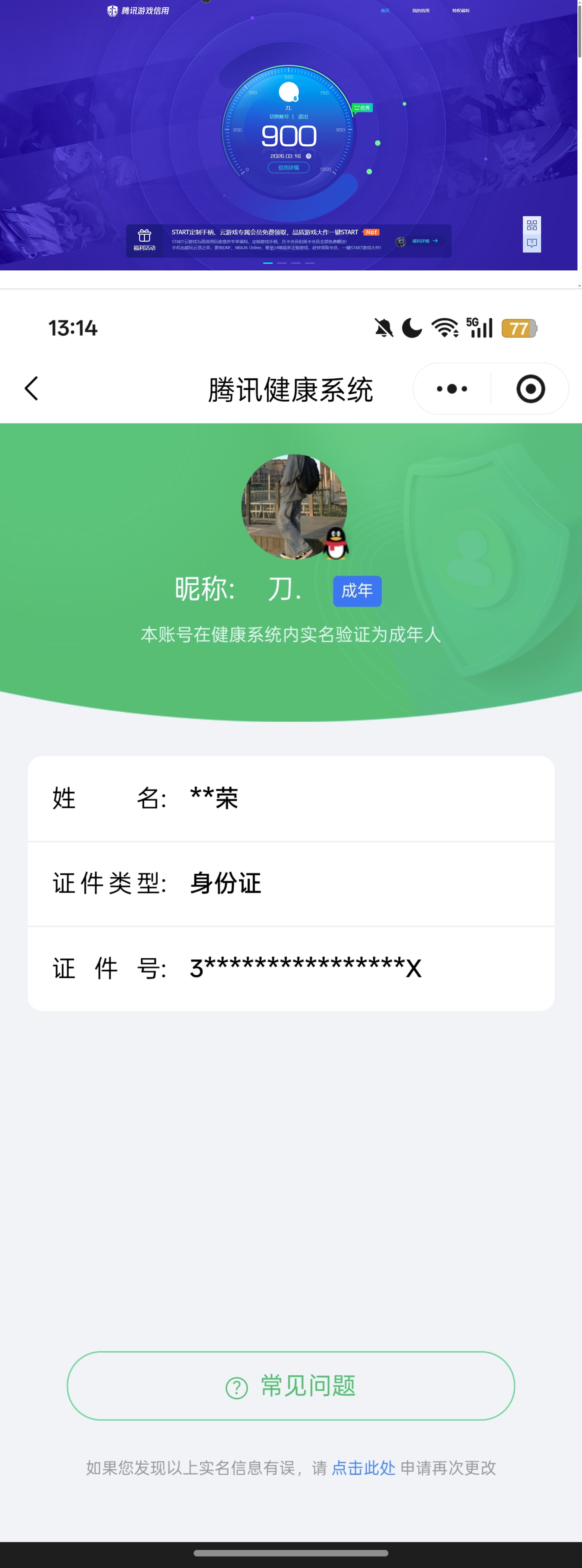Click the help icon next to date 2026.03.16
Screen dimensions: 582x1568
pos(309,156)
